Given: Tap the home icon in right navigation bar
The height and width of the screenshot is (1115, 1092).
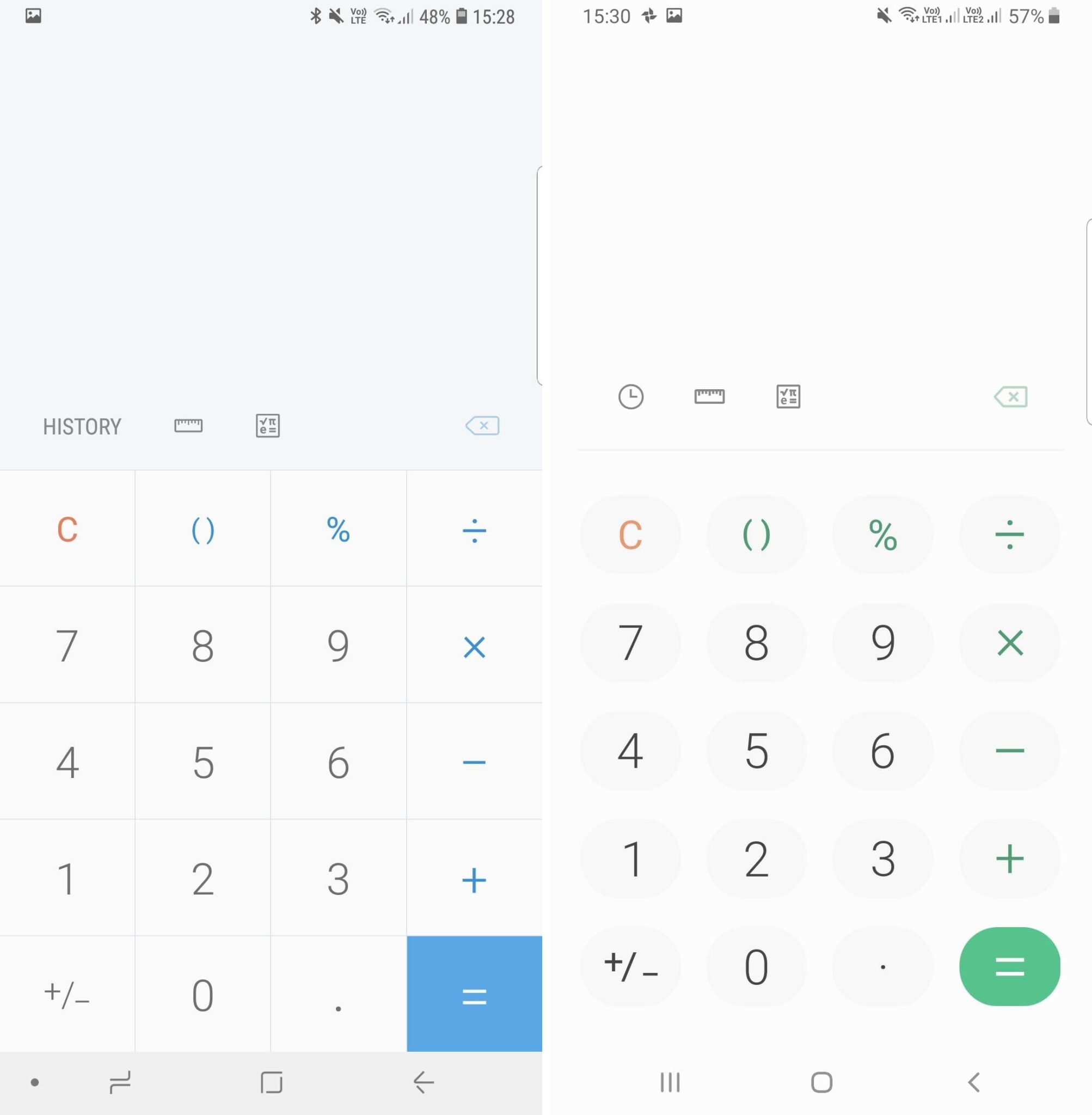Looking at the screenshot, I should 821,1083.
